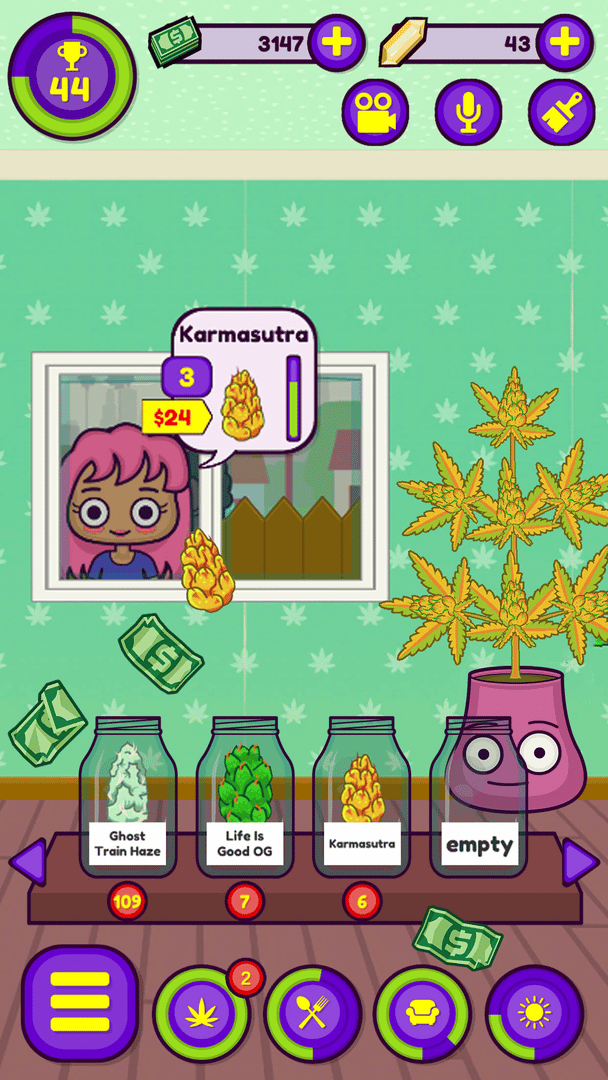Select the Karmasutra jar
The image size is (608, 1080).
click(362, 797)
